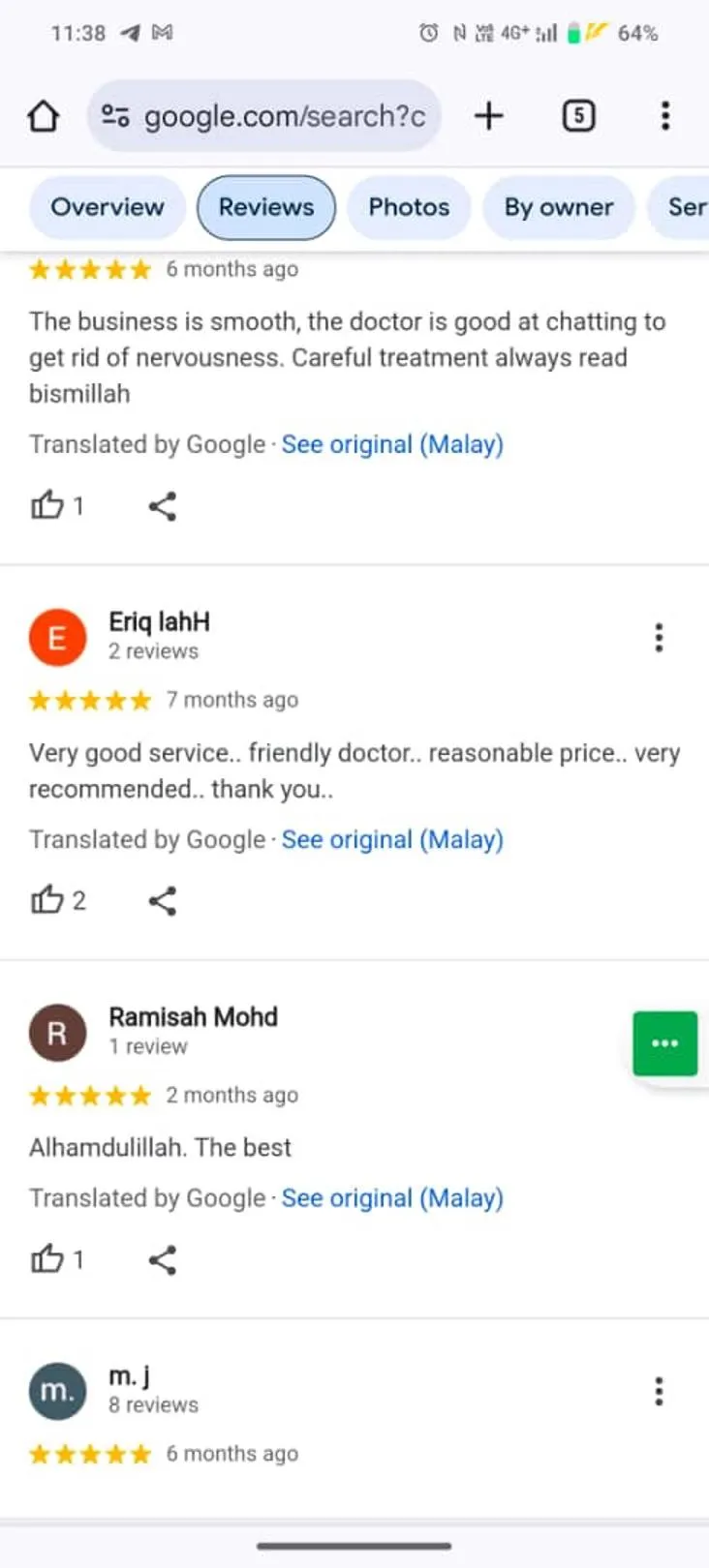
Task: Open options menu for m. j's review
Action: [659, 1391]
